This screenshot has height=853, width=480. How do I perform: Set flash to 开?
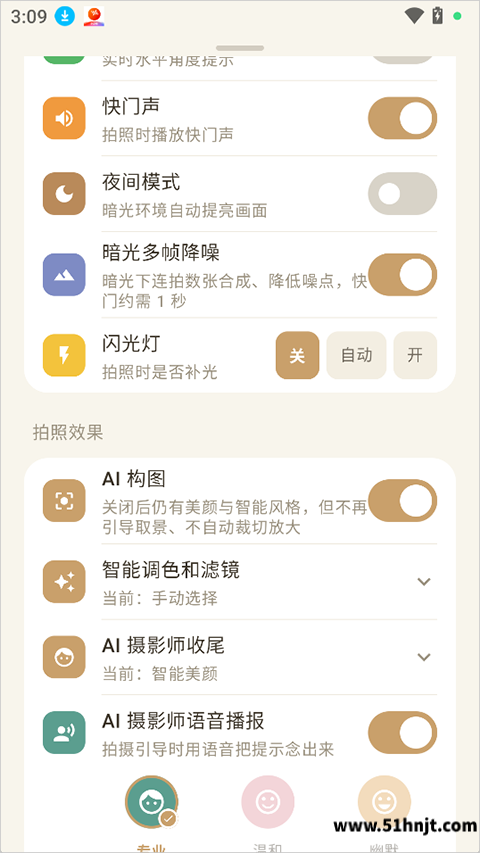pyautogui.click(x=415, y=355)
